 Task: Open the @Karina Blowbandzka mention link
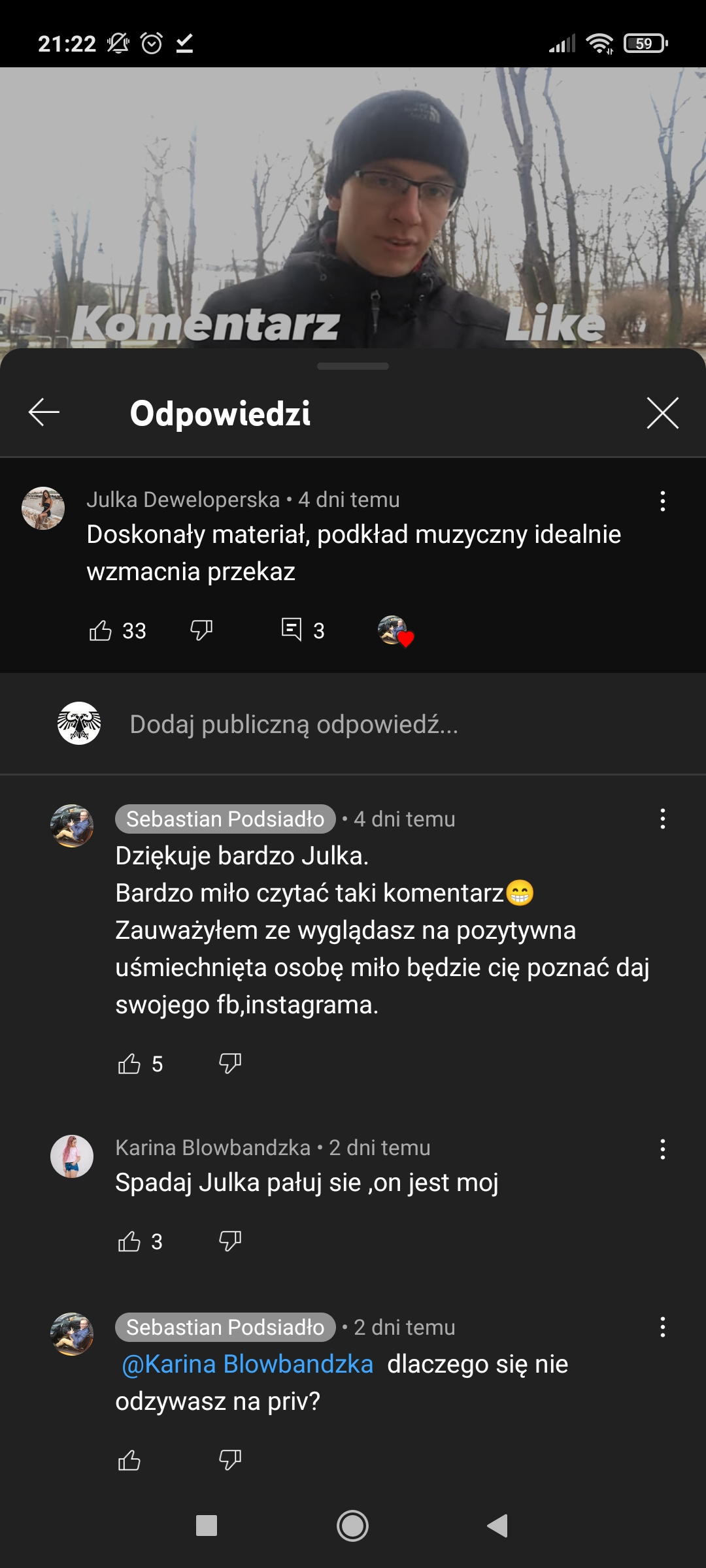click(x=247, y=1364)
